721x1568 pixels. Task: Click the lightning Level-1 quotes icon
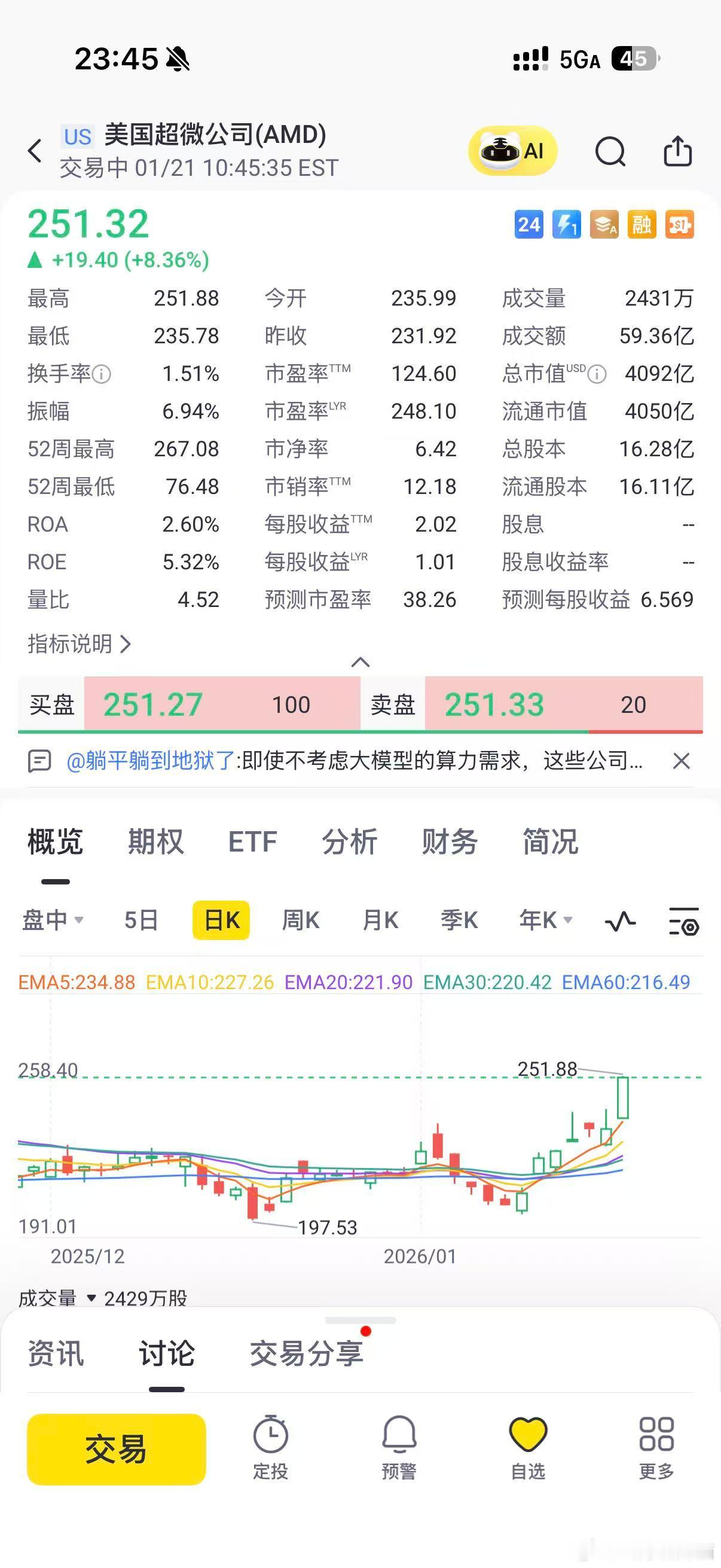click(x=566, y=225)
